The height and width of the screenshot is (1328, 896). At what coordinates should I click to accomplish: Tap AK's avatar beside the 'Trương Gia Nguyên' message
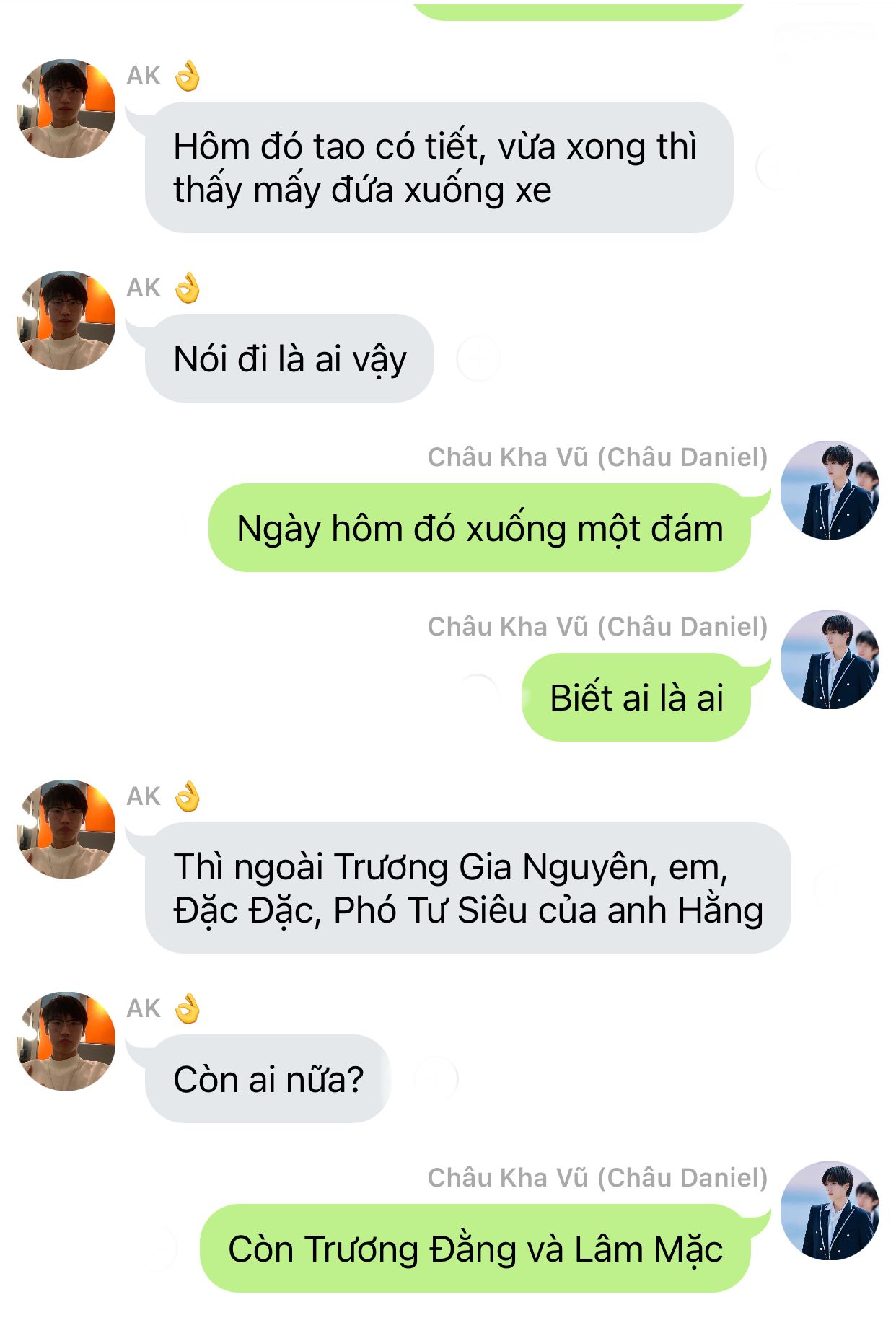pyautogui.click(x=66, y=829)
